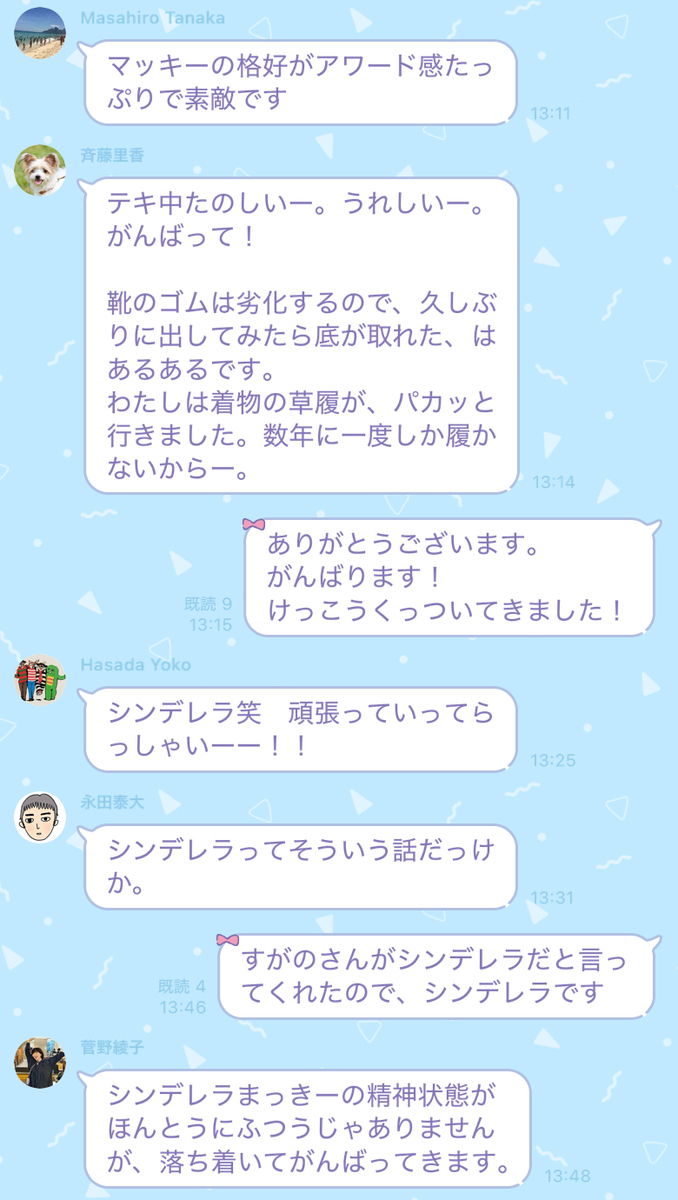The image size is (678, 1200).
Task: Select 菅野綾子's profile photo
Action: [40, 1062]
